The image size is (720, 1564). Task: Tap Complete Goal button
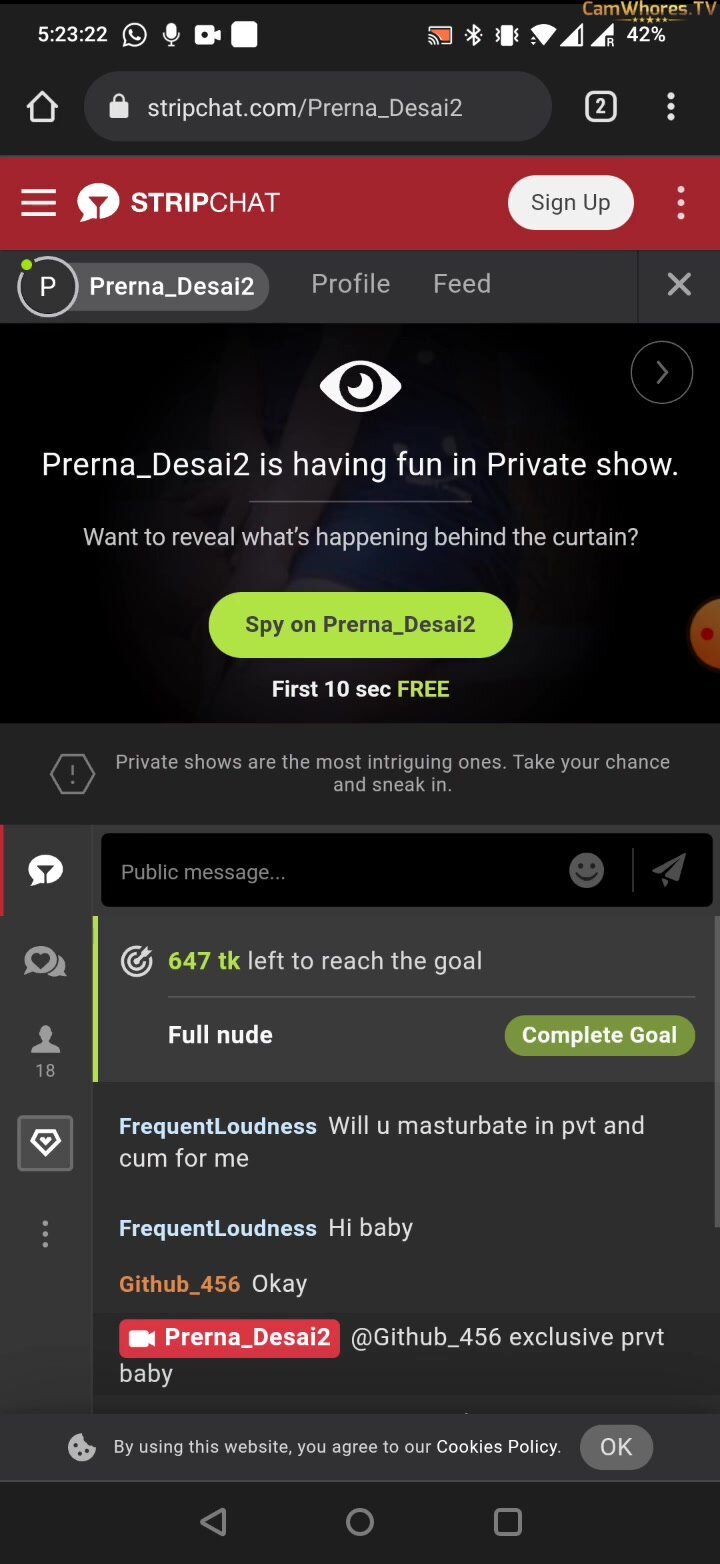[599, 1035]
